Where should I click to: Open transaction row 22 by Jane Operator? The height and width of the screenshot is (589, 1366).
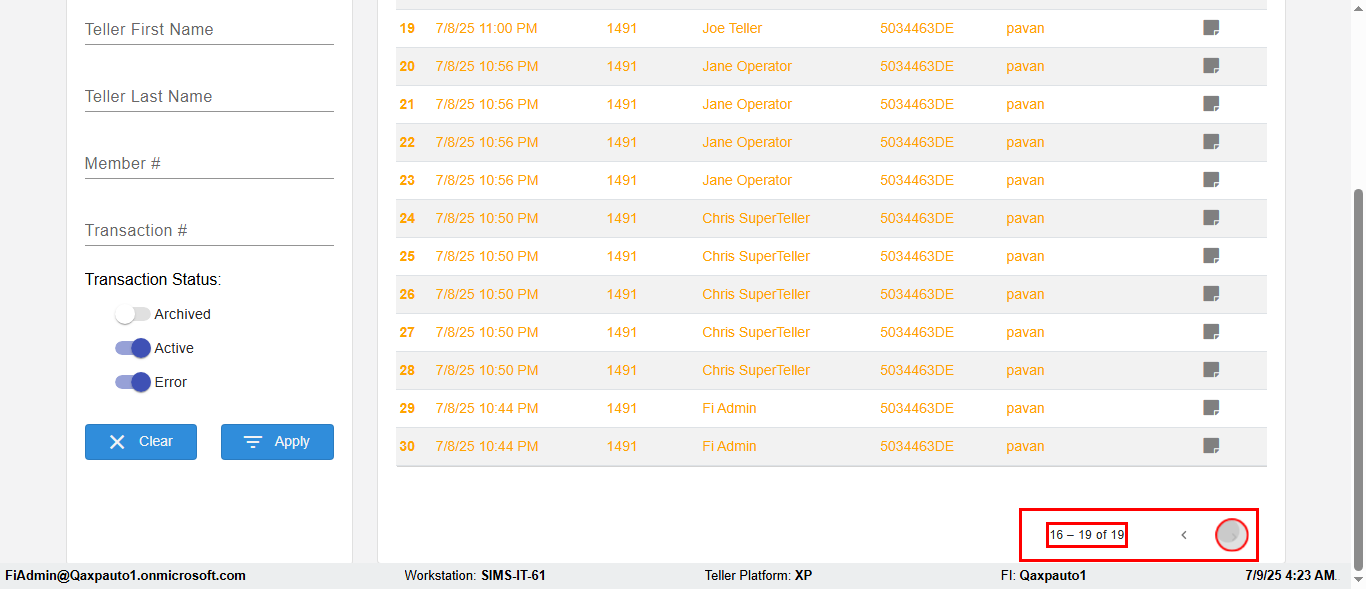click(x=746, y=142)
